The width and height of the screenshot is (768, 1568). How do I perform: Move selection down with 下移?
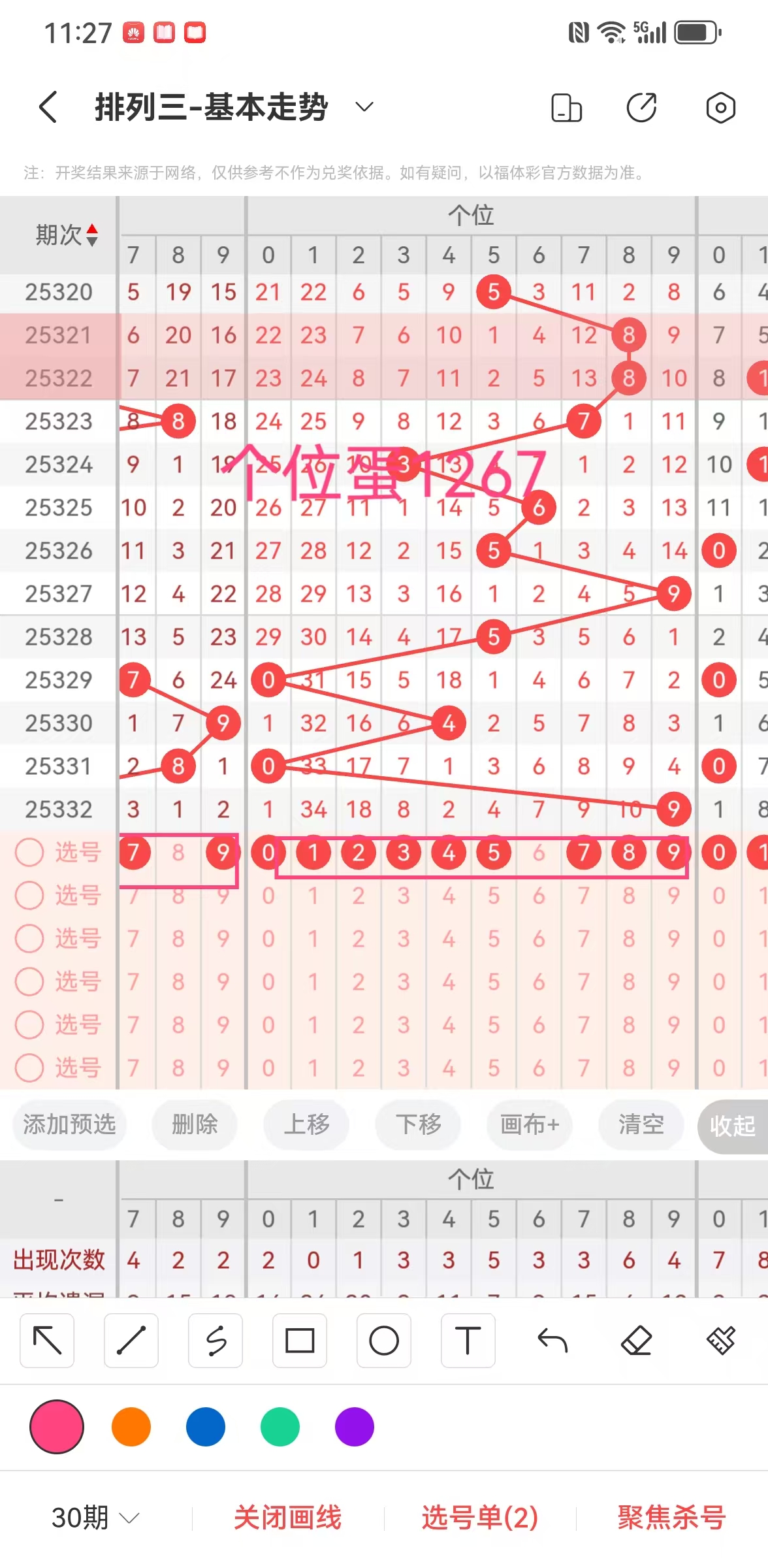(418, 1124)
